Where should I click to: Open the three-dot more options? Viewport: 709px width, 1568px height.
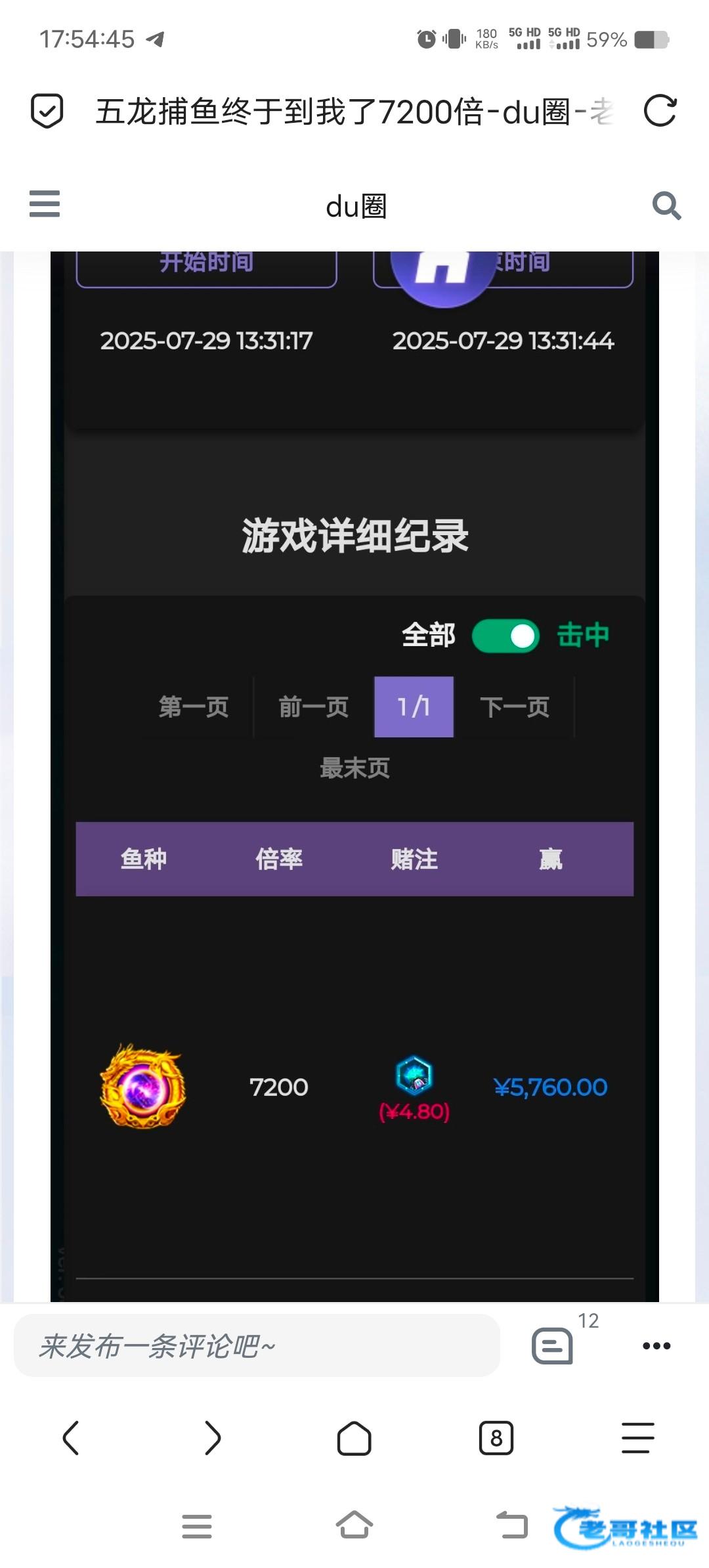pyautogui.click(x=656, y=1345)
